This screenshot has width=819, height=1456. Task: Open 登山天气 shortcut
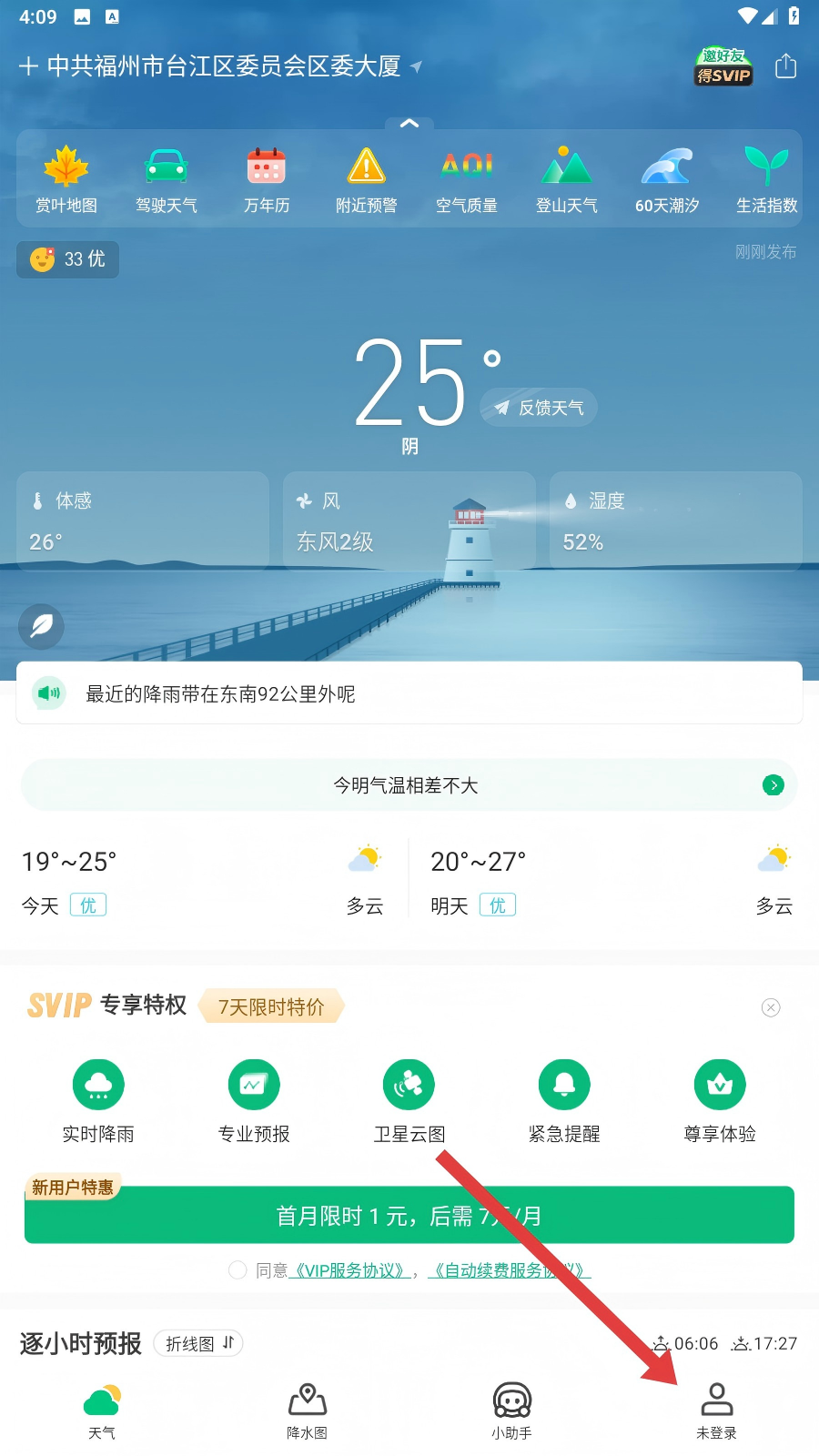point(567,179)
